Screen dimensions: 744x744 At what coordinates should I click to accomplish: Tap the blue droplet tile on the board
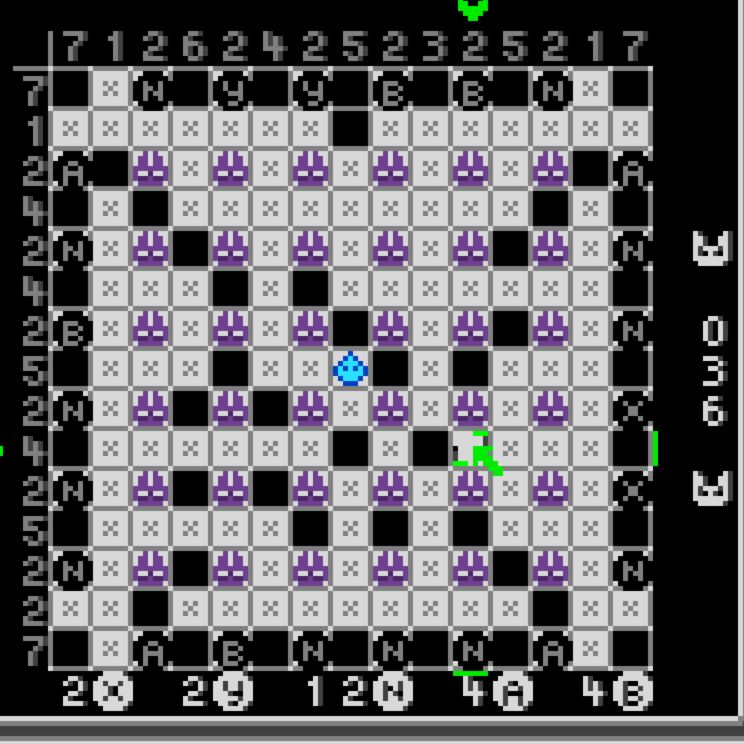(351, 369)
